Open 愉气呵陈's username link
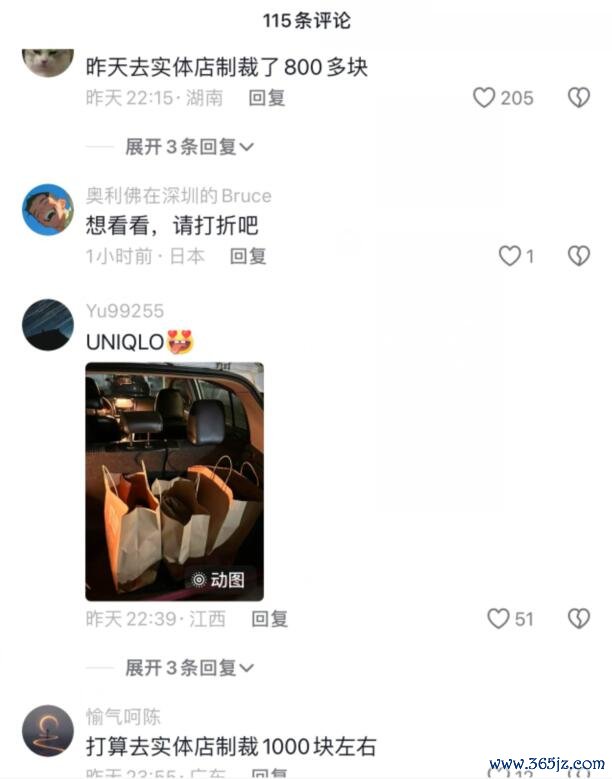Viewport: 612px width, 779px height. [123, 718]
